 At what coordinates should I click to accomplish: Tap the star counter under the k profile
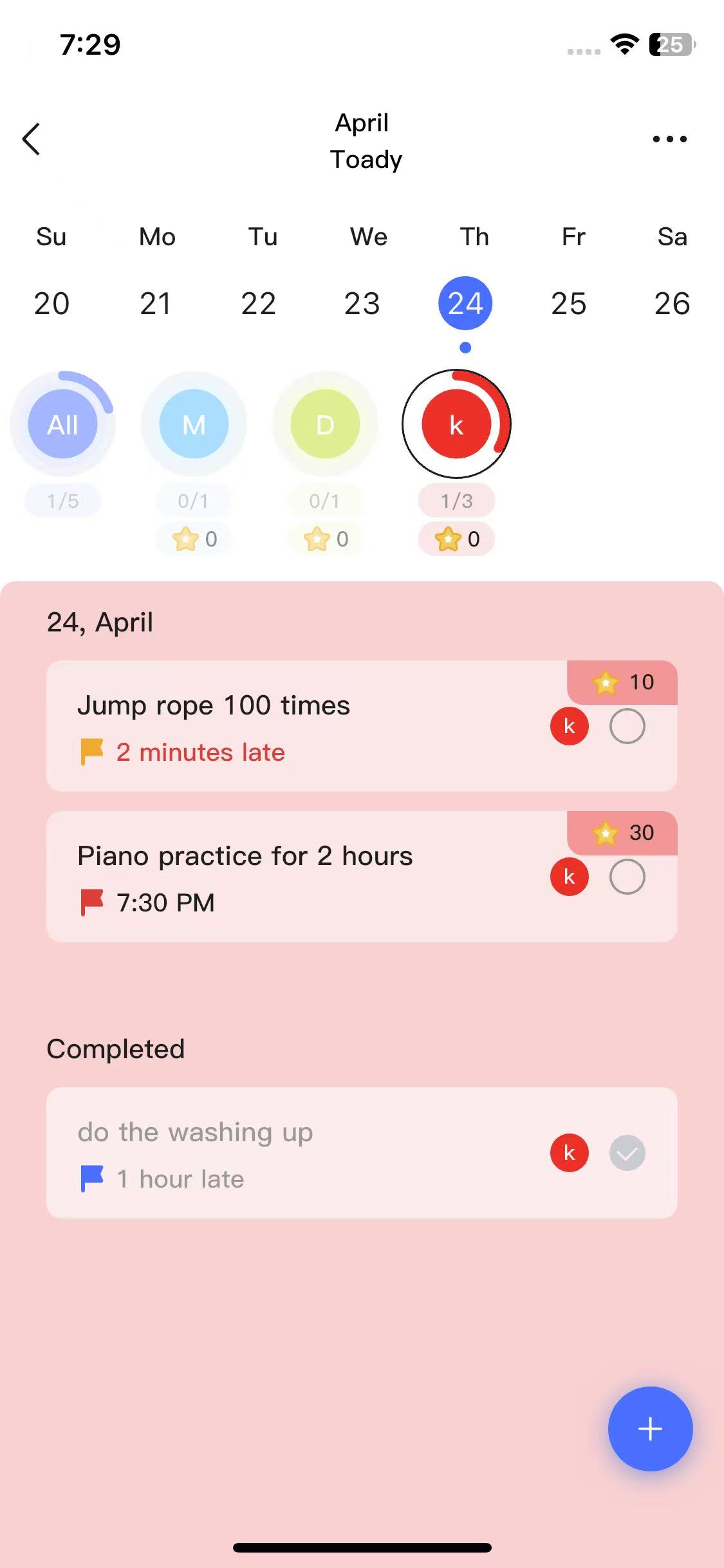(x=456, y=539)
